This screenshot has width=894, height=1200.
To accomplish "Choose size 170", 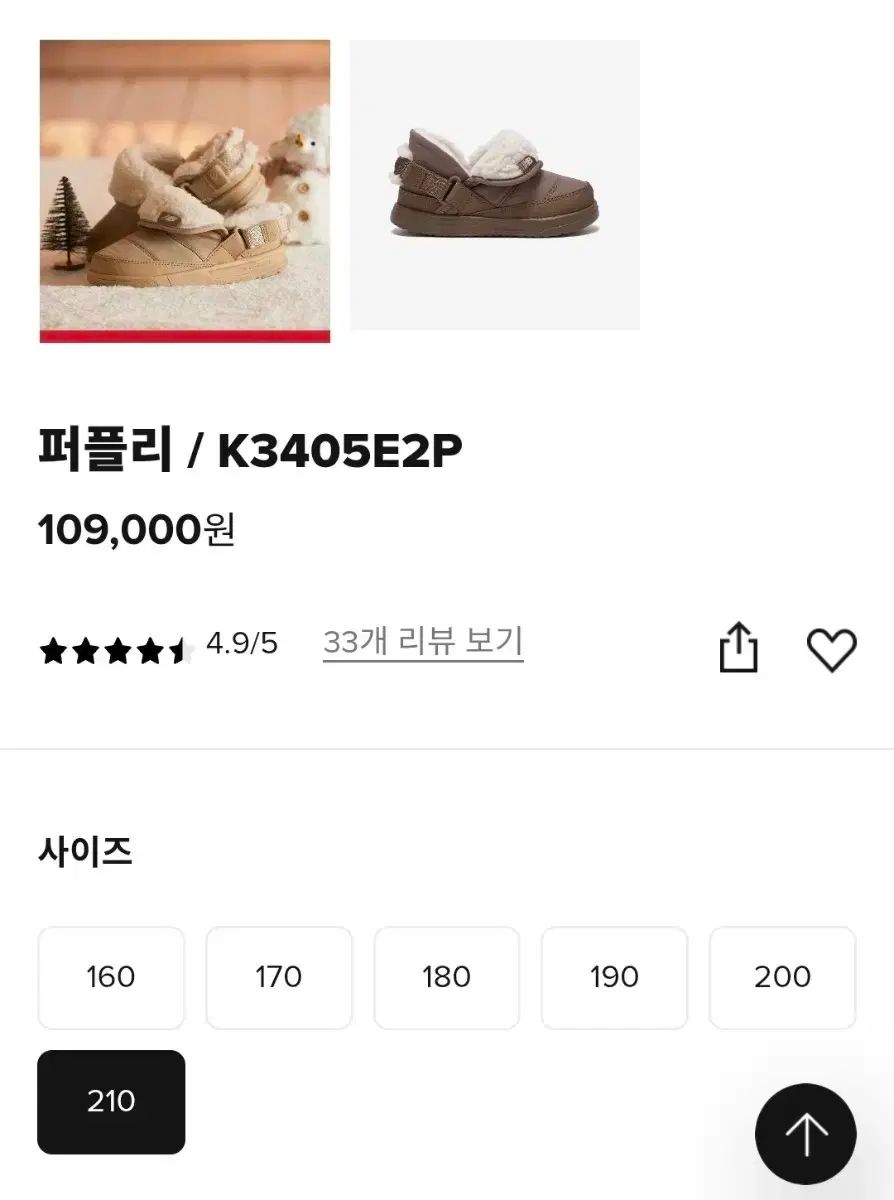I will click(279, 977).
